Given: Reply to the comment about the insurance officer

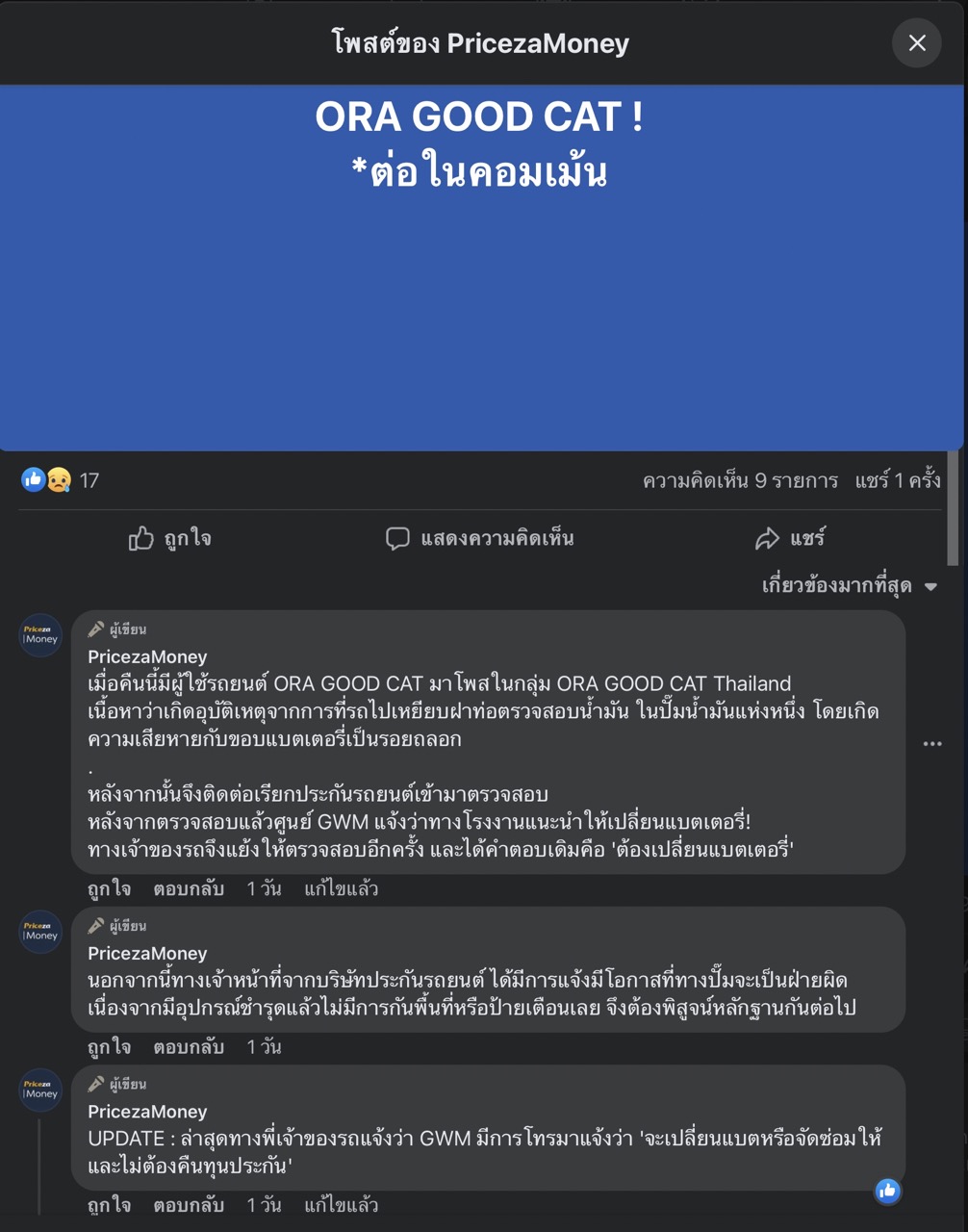Looking at the screenshot, I should (189, 1046).
